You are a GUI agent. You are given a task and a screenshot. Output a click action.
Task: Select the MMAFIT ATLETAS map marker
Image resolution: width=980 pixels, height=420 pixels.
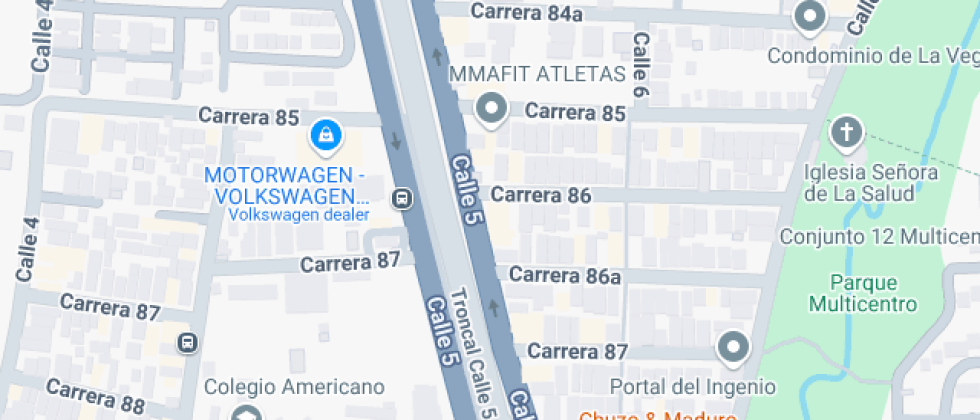491,109
